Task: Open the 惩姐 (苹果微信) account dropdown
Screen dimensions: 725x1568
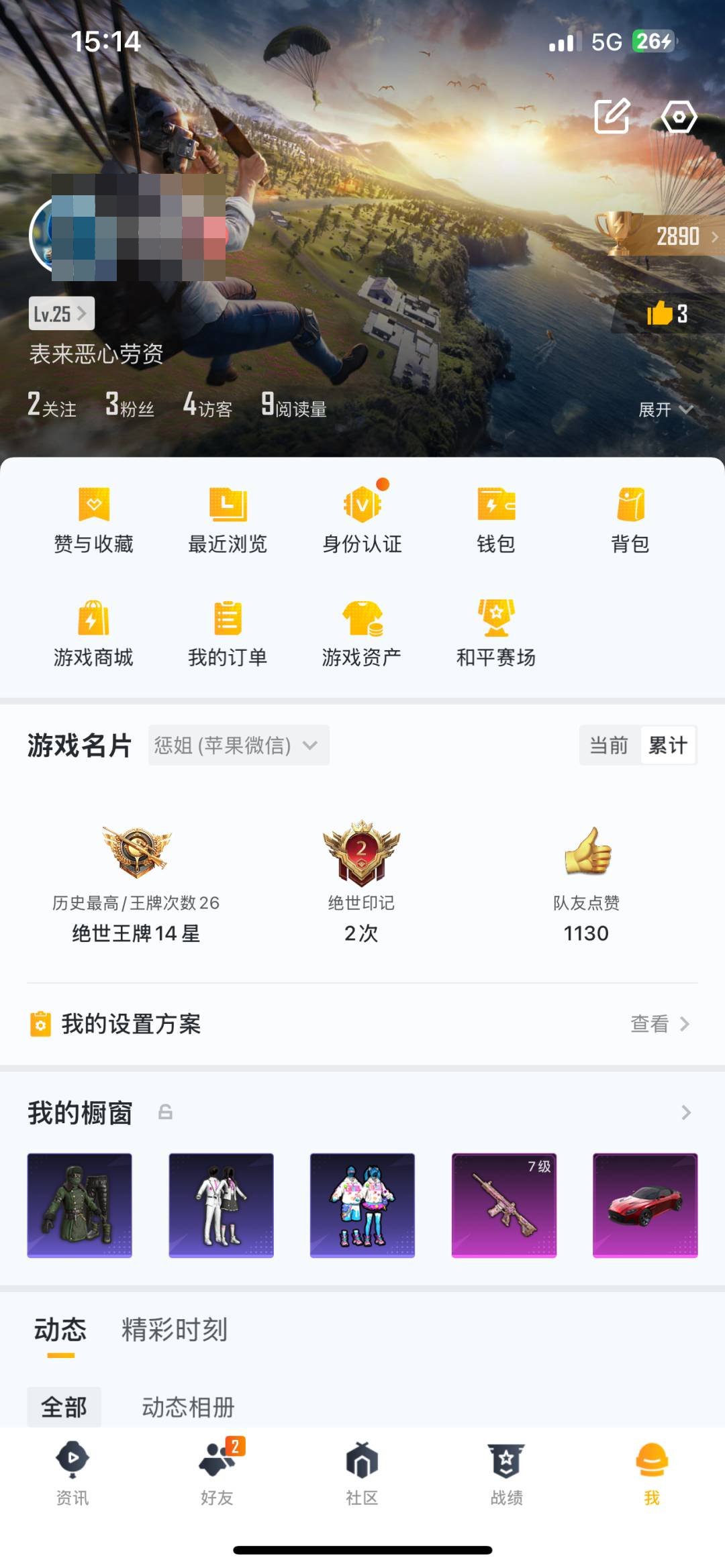Action: (x=238, y=745)
